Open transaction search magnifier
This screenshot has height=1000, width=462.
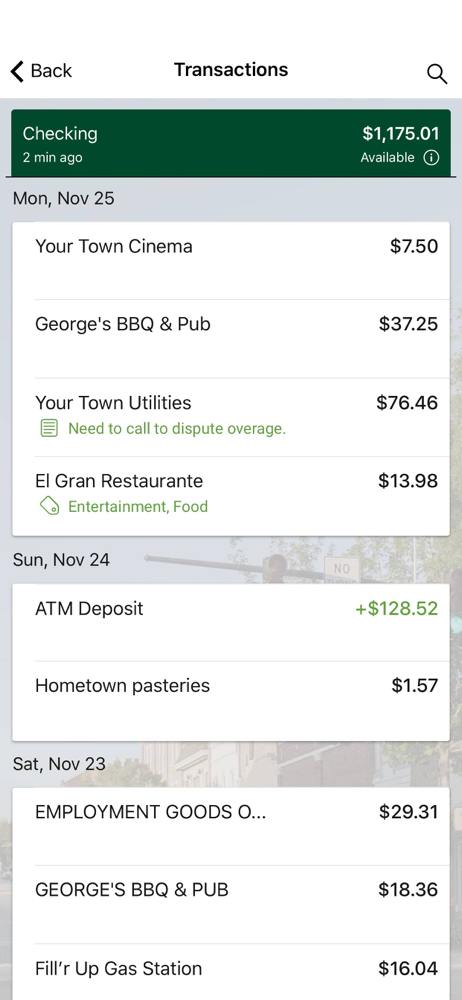436,73
